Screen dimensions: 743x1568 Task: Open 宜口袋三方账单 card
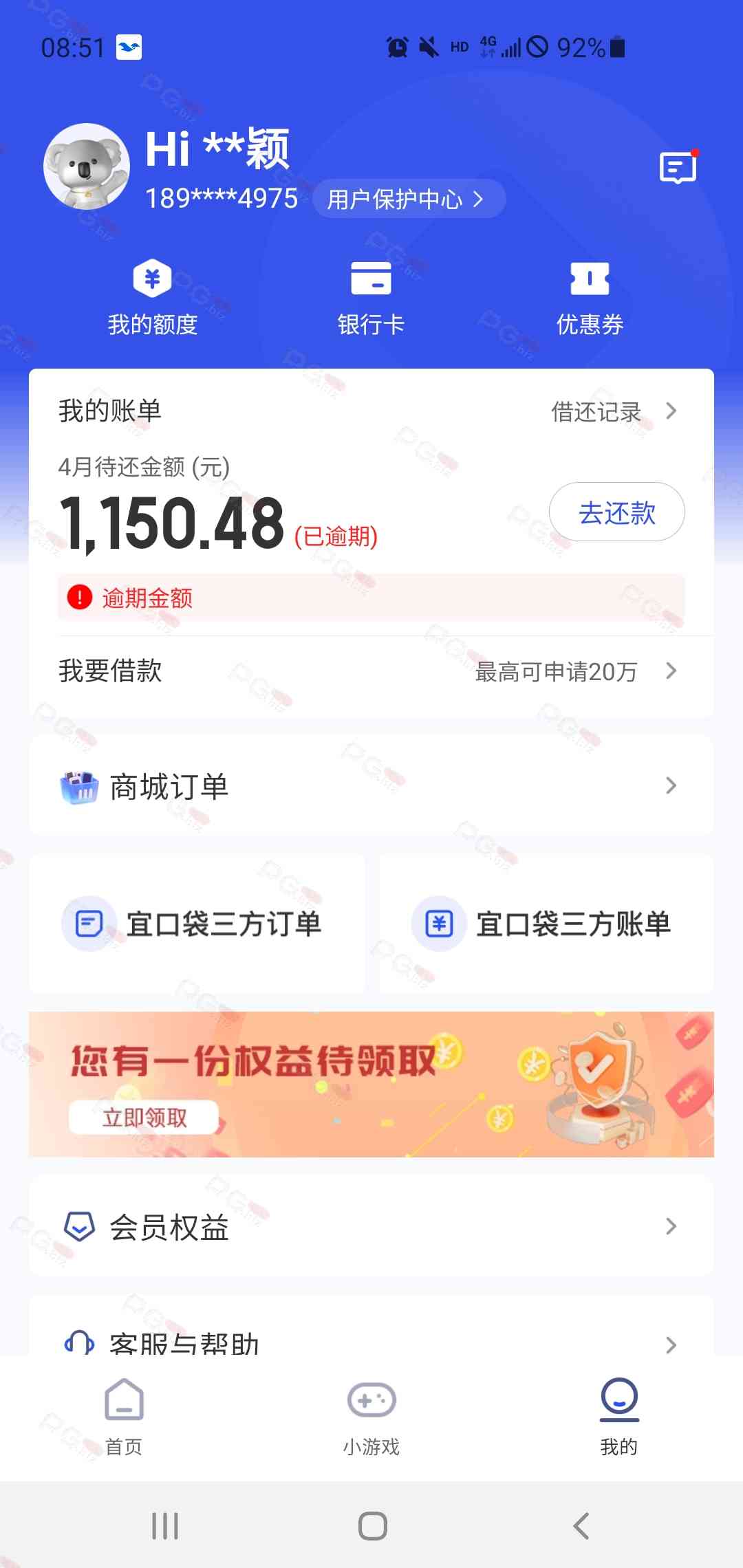click(x=547, y=924)
